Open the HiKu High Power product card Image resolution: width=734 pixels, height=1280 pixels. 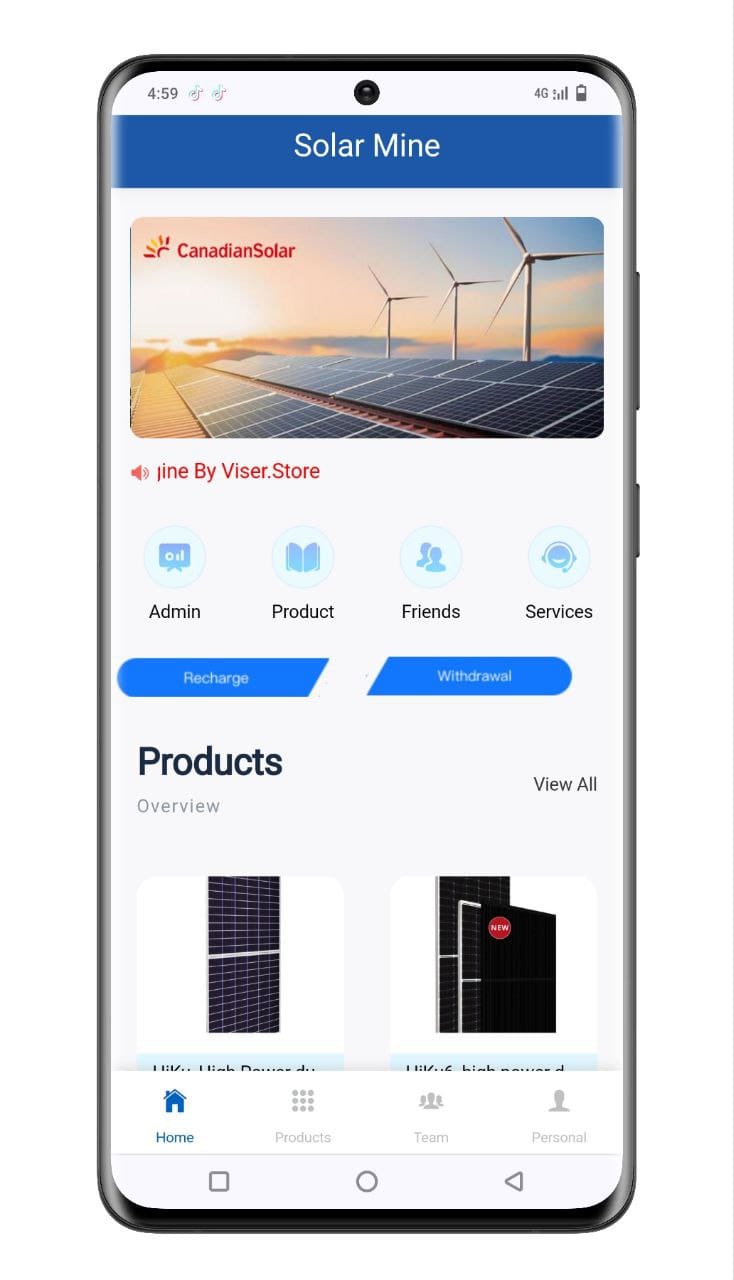(x=241, y=958)
